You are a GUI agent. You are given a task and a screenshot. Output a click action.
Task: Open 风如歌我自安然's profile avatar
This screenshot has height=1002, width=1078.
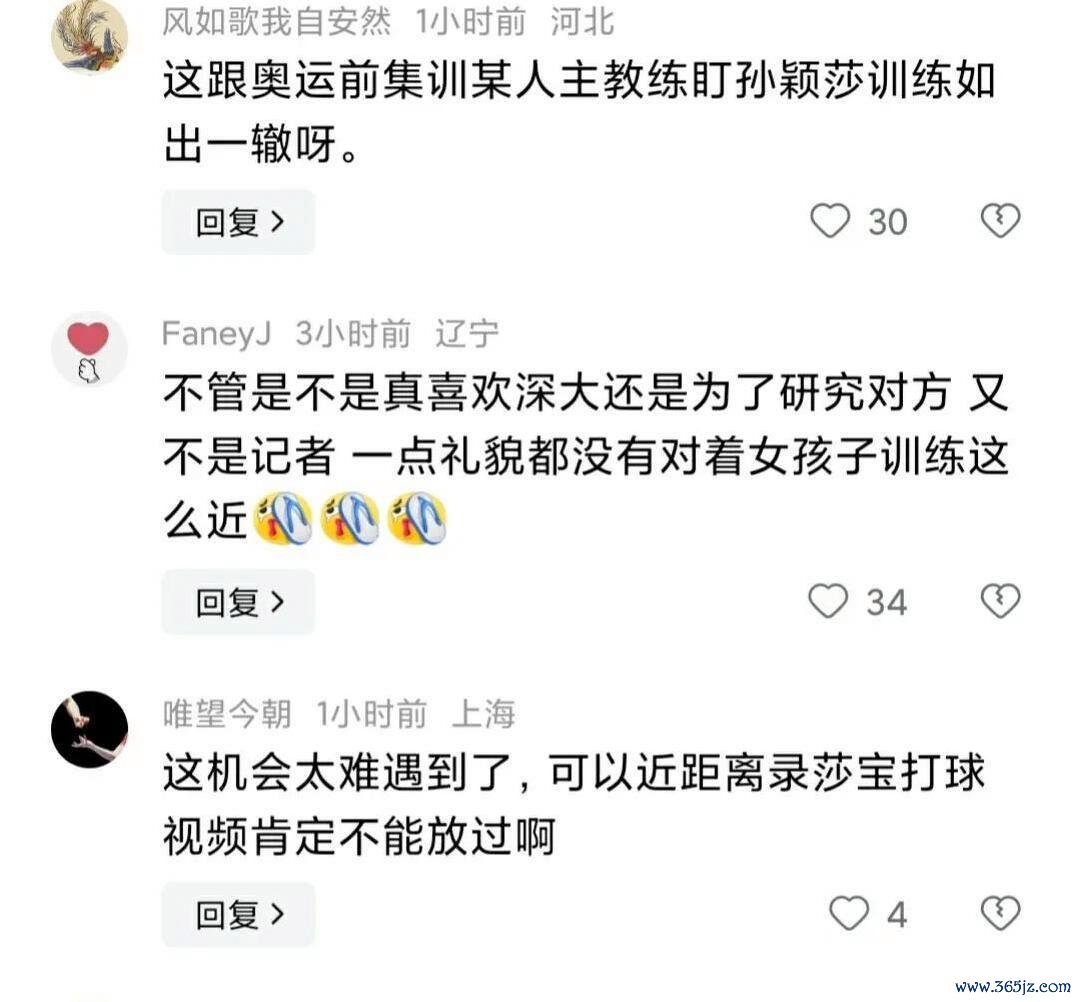pos(89,36)
